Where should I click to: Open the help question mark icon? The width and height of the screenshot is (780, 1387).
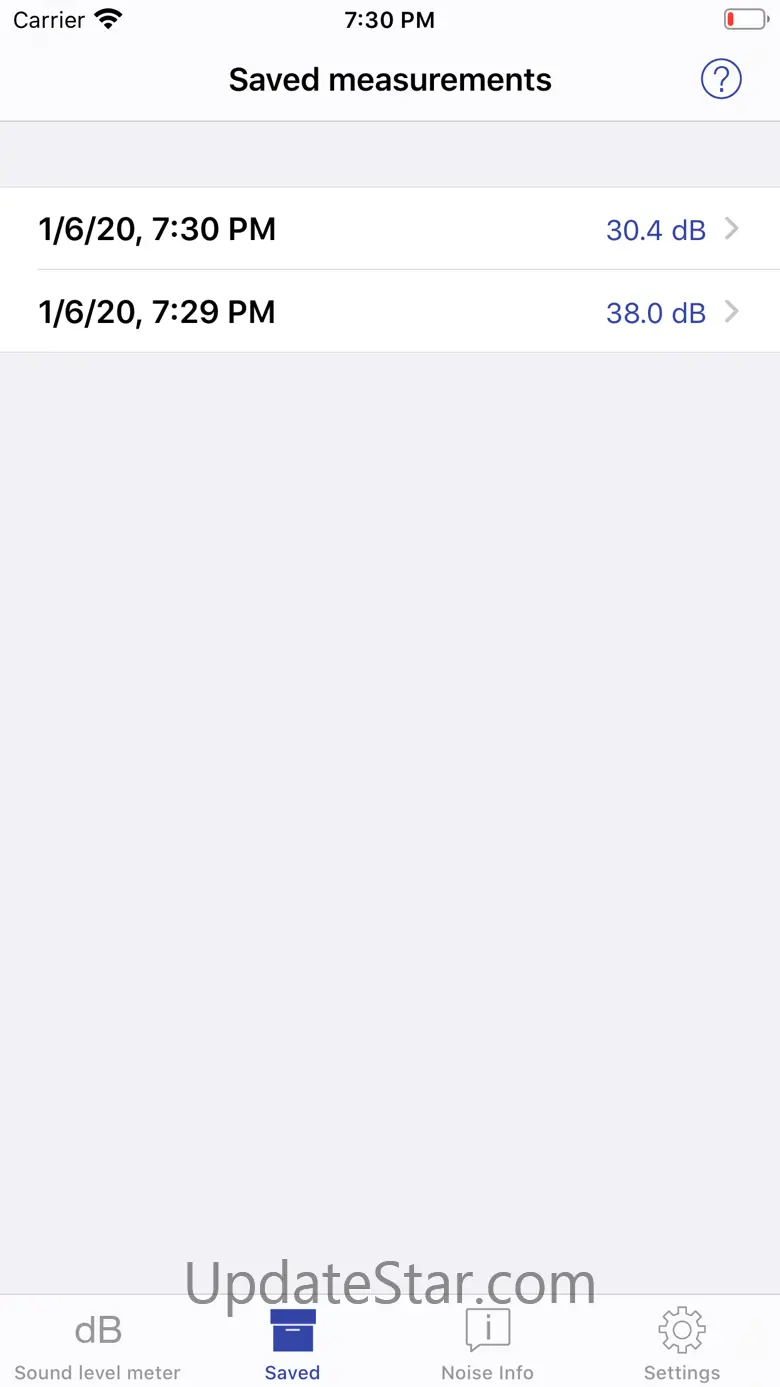[x=721, y=79]
